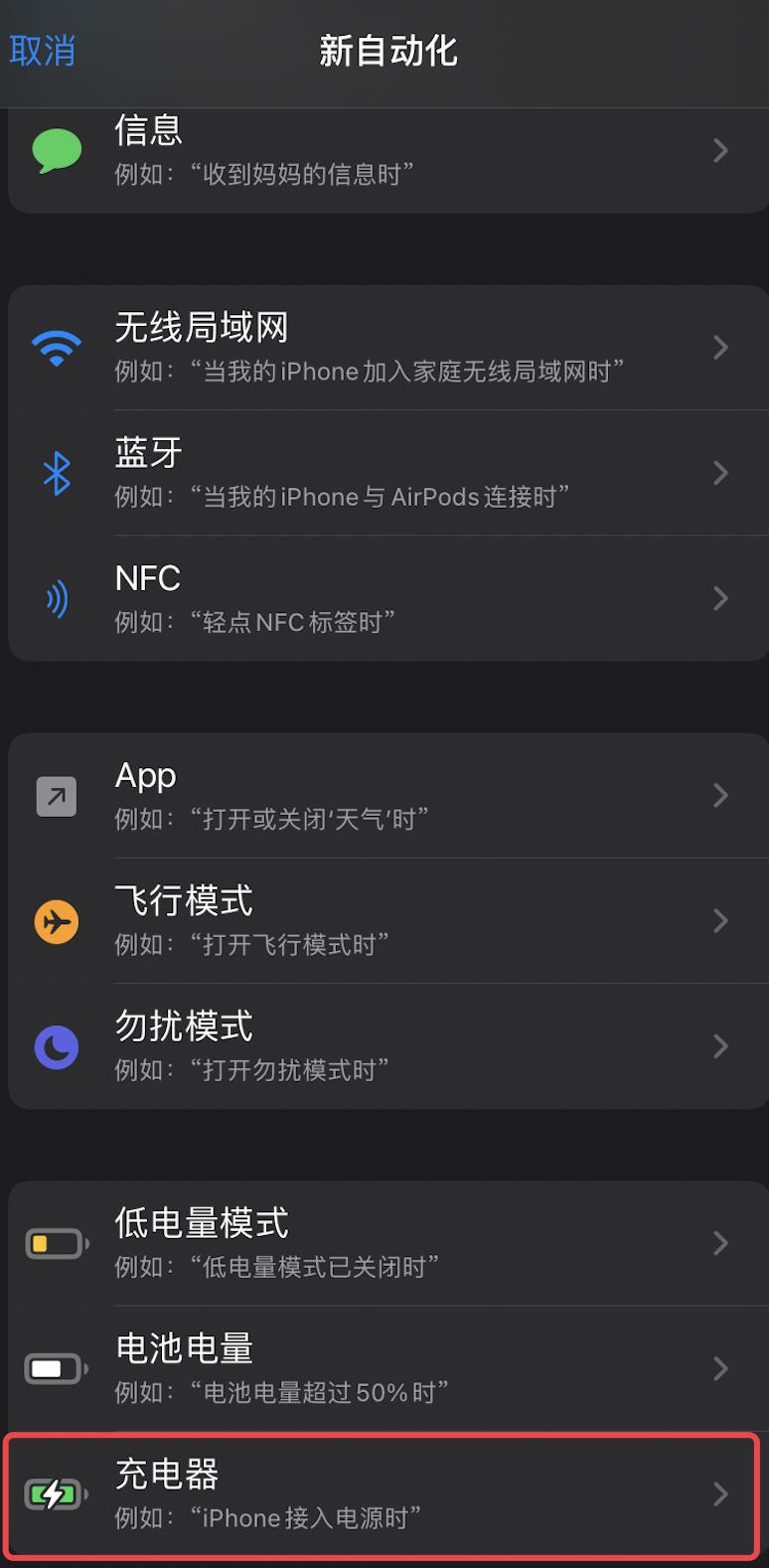Expand the 蓝牙 row chevron
The height and width of the screenshot is (1568, 769).
tap(721, 472)
